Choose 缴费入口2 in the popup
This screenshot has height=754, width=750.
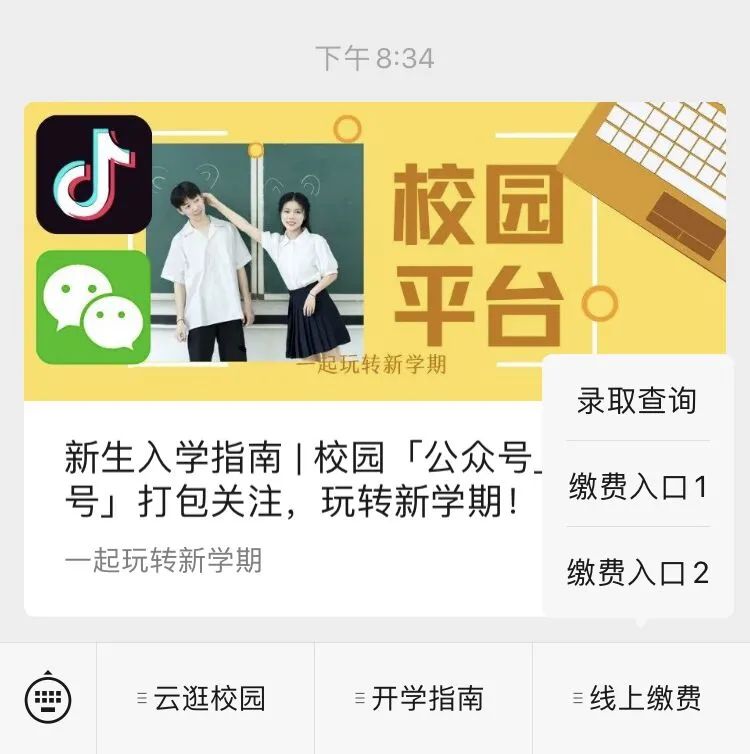click(x=637, y=573)
